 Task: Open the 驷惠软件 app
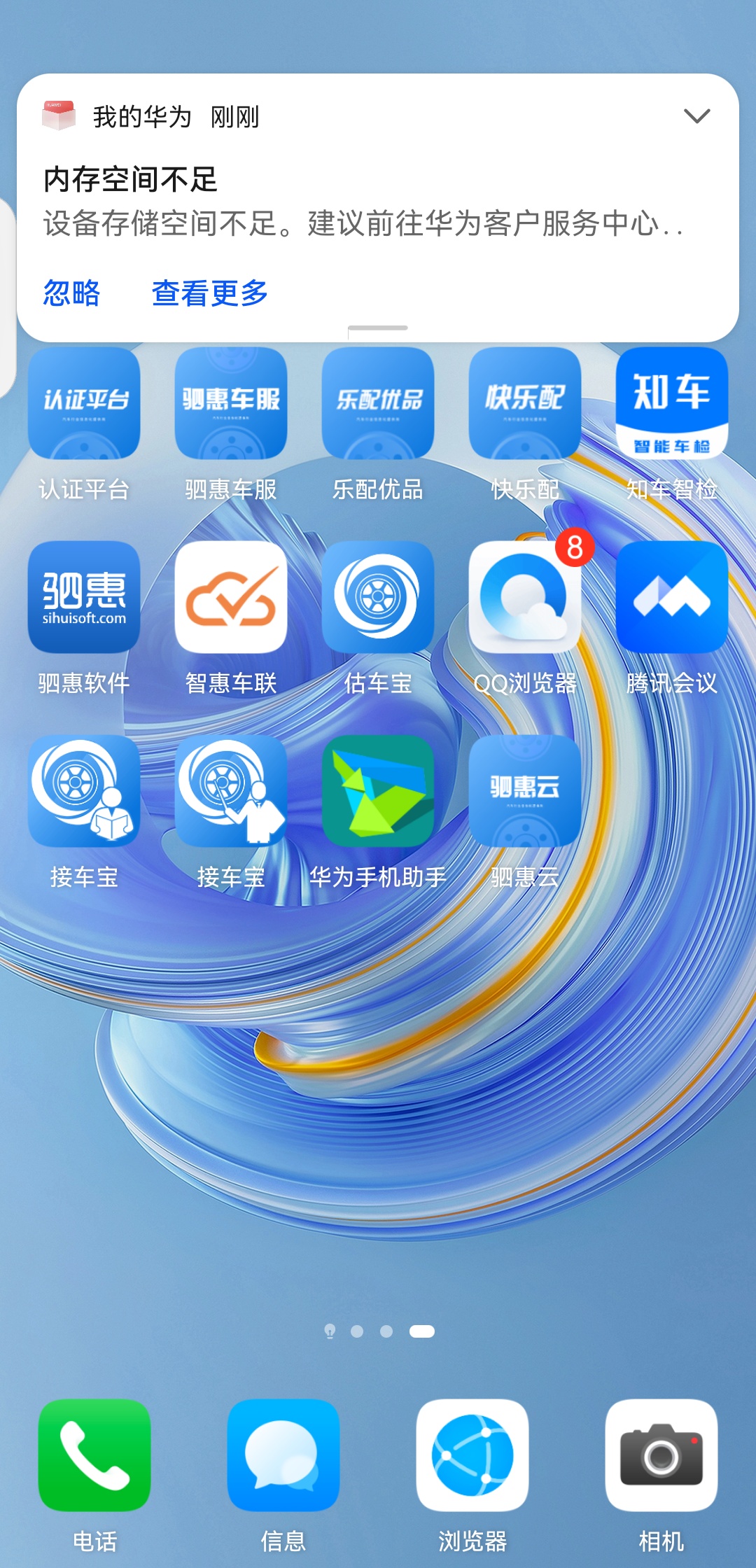point(84,597)
